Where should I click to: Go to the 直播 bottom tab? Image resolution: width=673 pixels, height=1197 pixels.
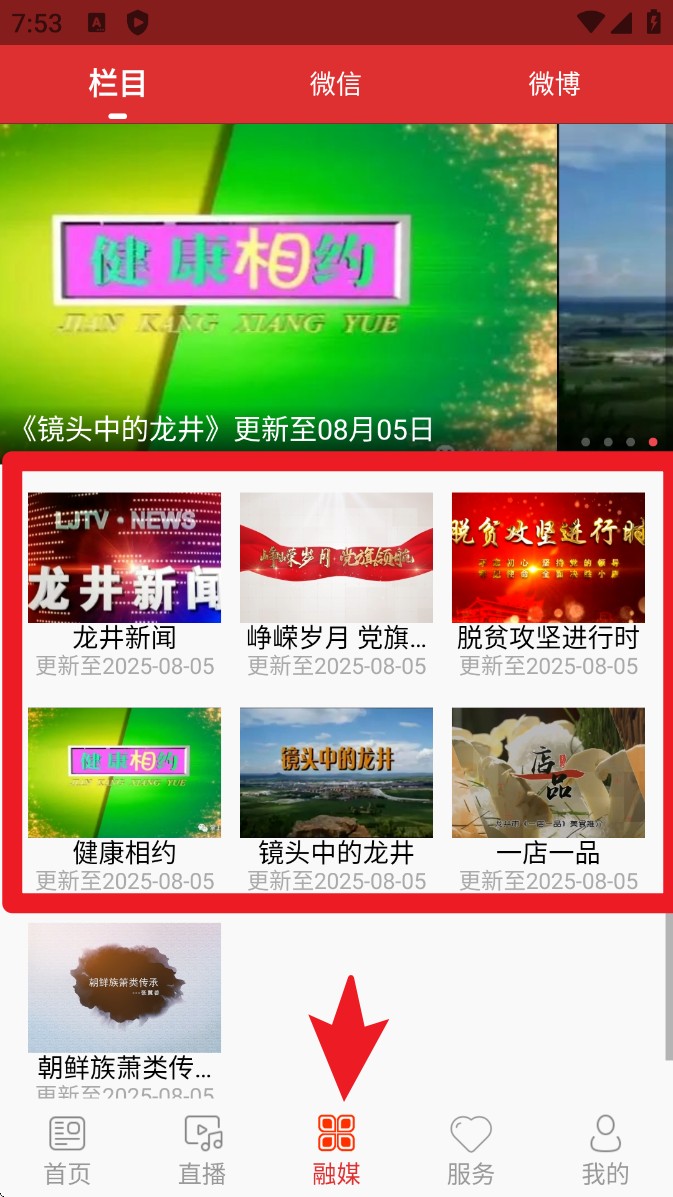(x=202, y=1150)
